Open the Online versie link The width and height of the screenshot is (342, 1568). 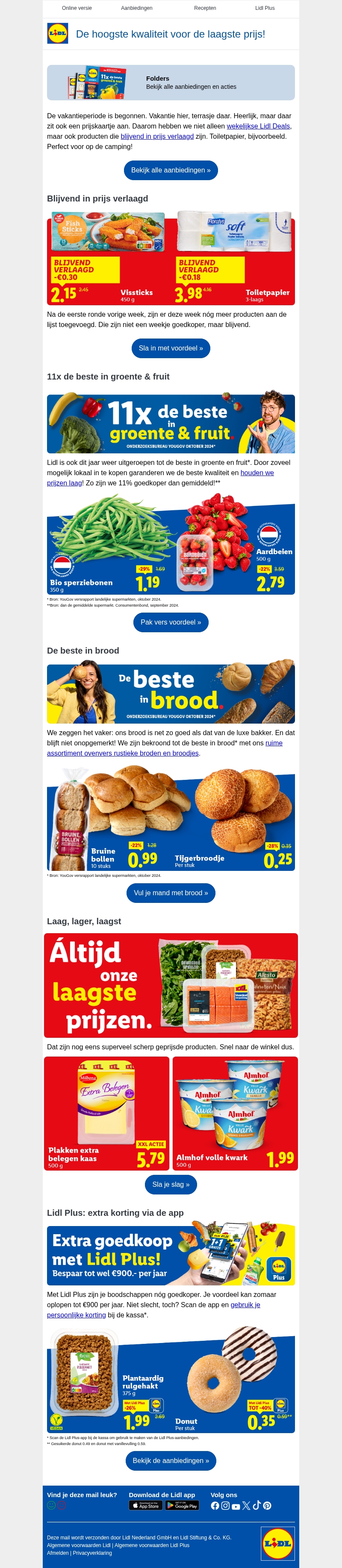(x=77, y=9)
